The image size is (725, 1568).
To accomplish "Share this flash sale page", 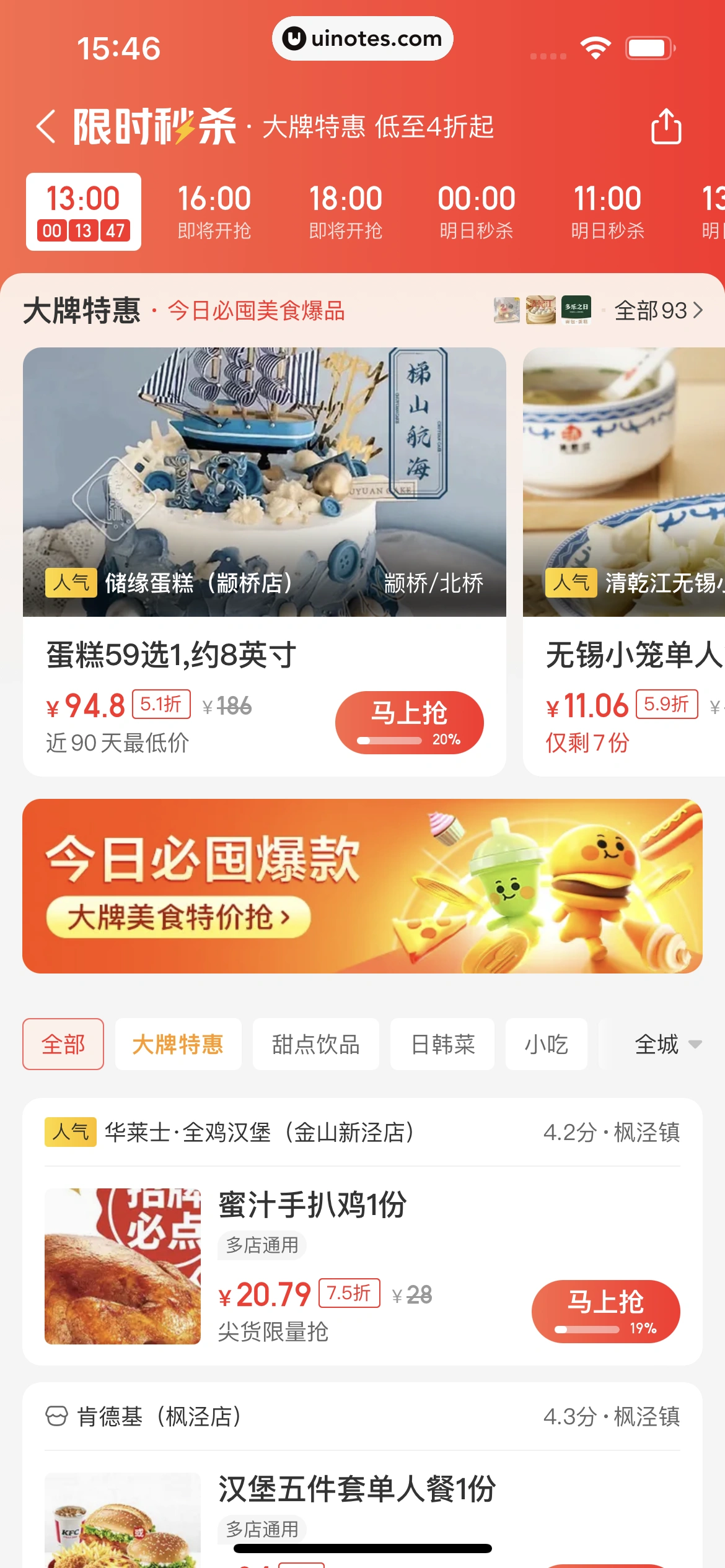I will [x=666, y=127].
